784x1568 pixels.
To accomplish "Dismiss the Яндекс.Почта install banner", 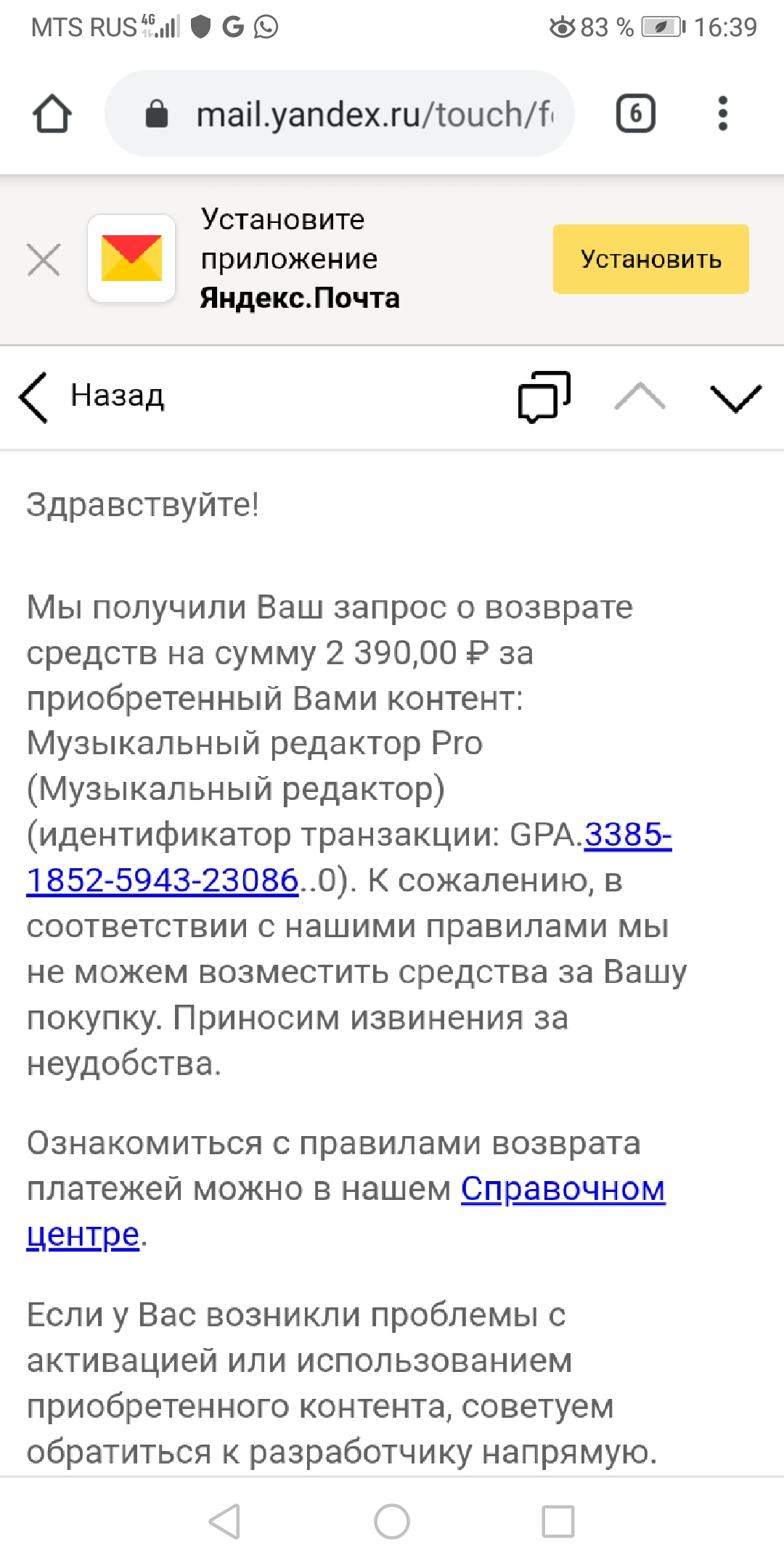I will (44, 260).
